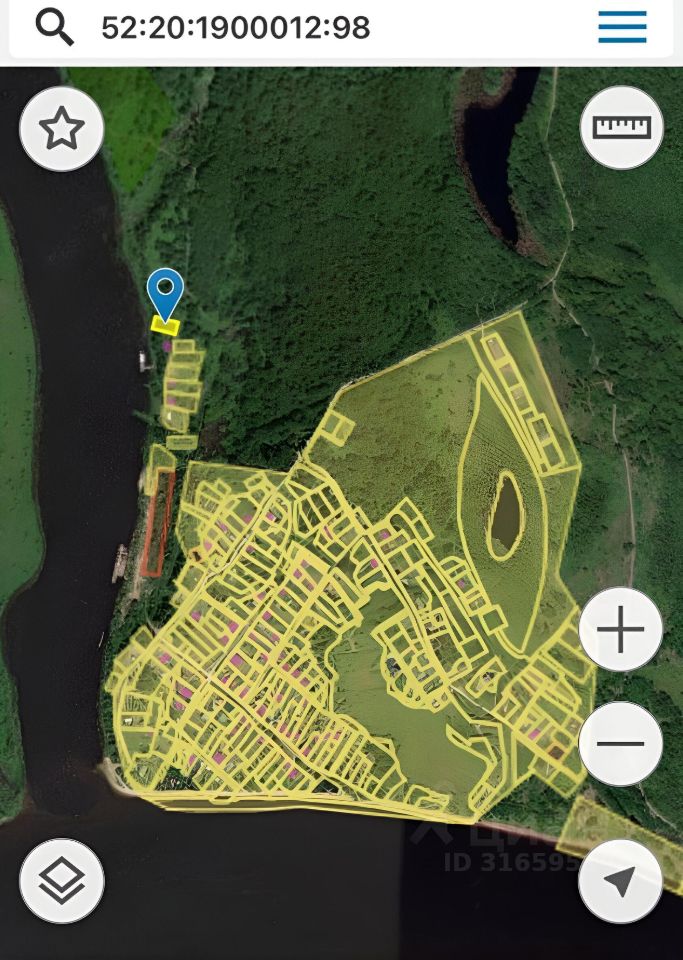Screen dimensions: 683x960
Task: Tap the search magnifier icon
Action: (54, 28)
